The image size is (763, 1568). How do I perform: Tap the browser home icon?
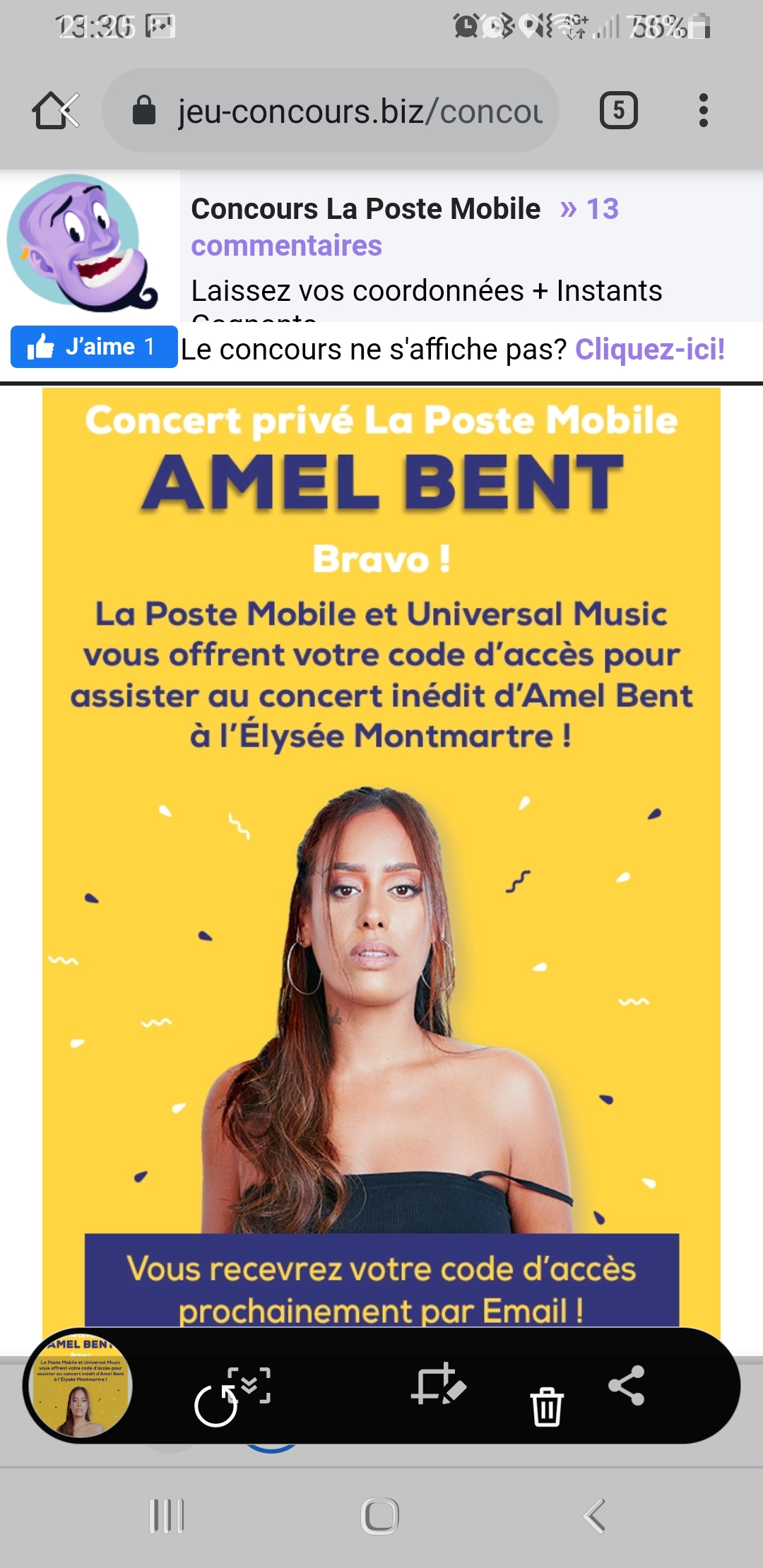pyautogui.click(x=55, y=111)
